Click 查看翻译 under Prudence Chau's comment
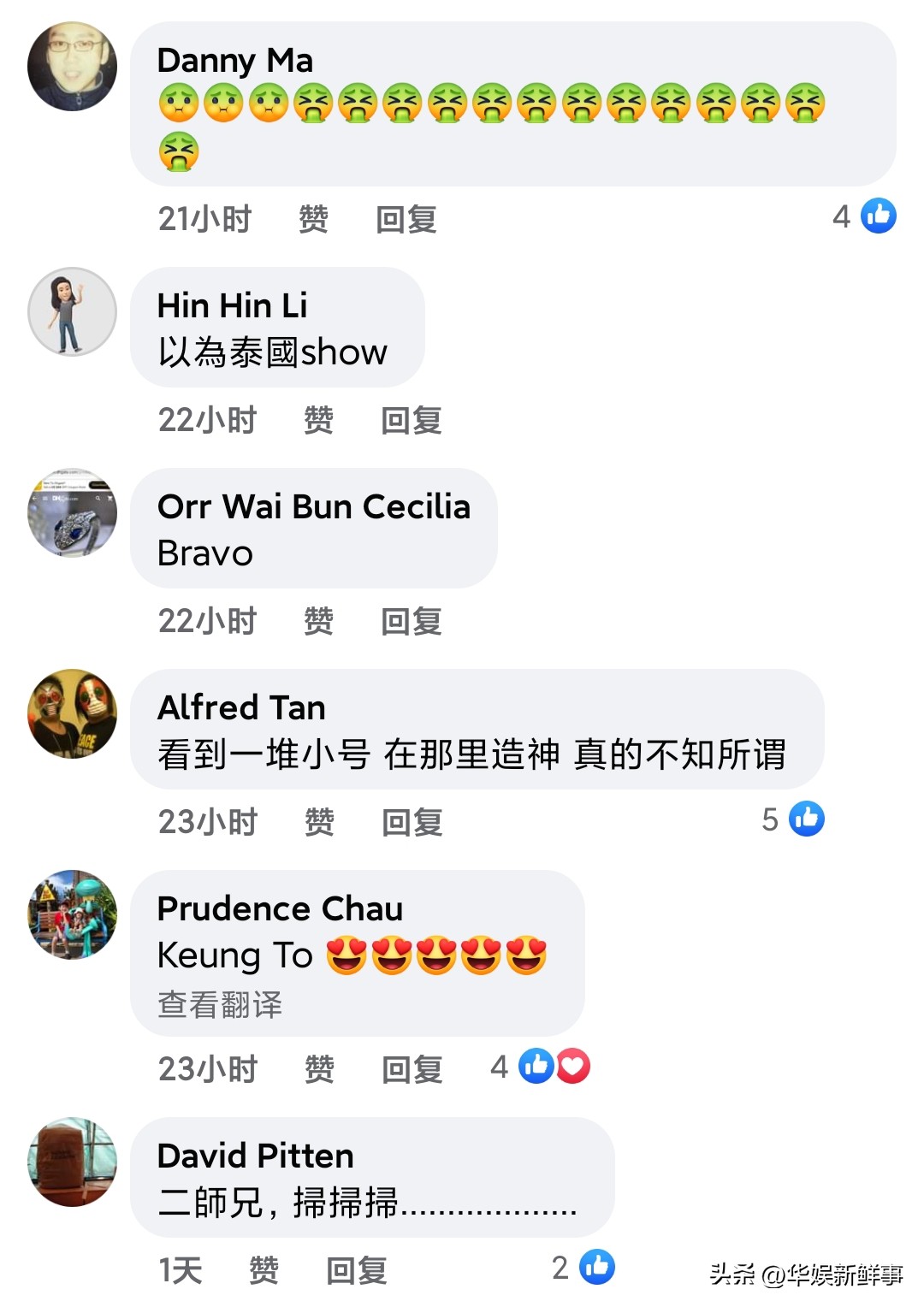This screenshot has height=1307, width=924. 221,1006
